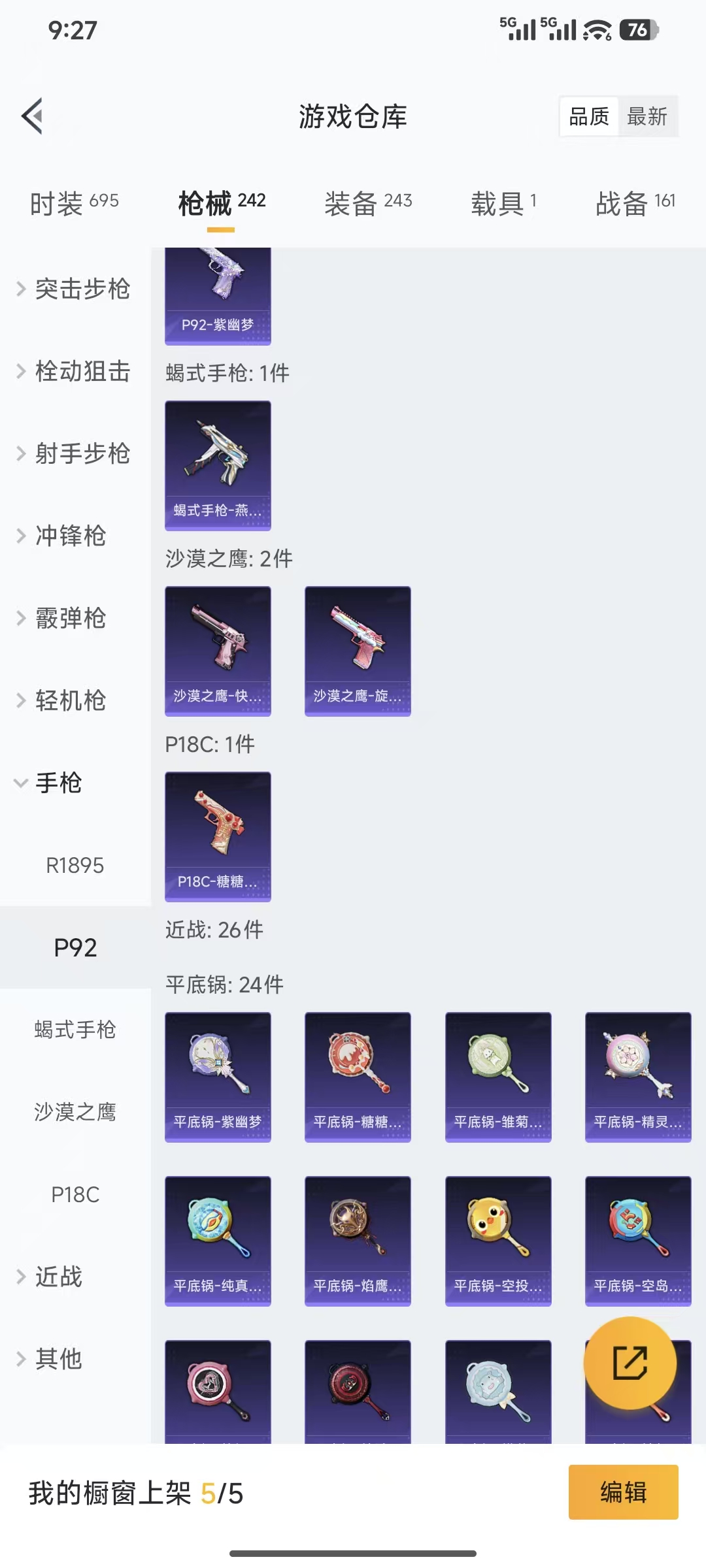The image size is (706, 1568).
Task: Tap the Wi-Fi status icon
Action: pyautogui.click(x=596, y=28)
